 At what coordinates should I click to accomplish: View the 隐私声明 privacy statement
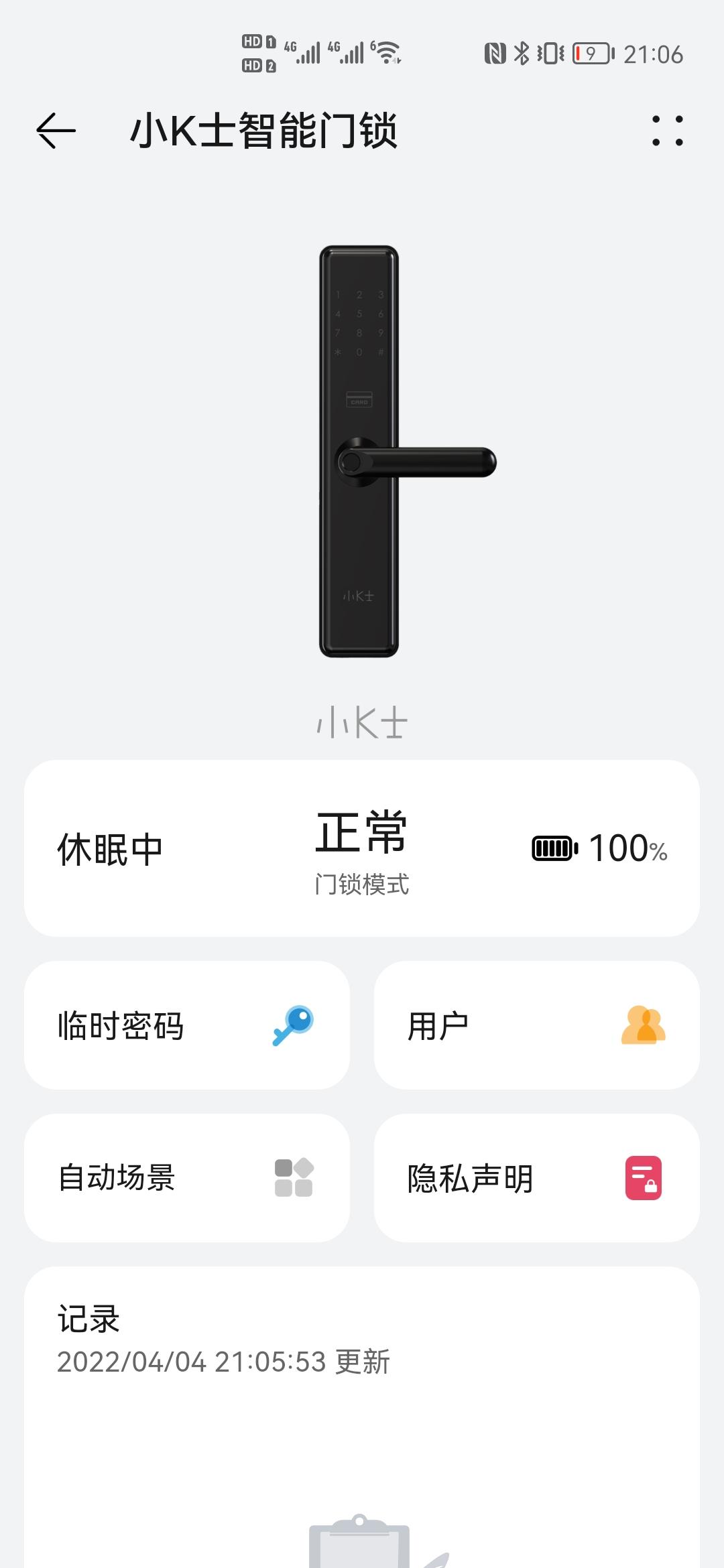pos(536,1177)
